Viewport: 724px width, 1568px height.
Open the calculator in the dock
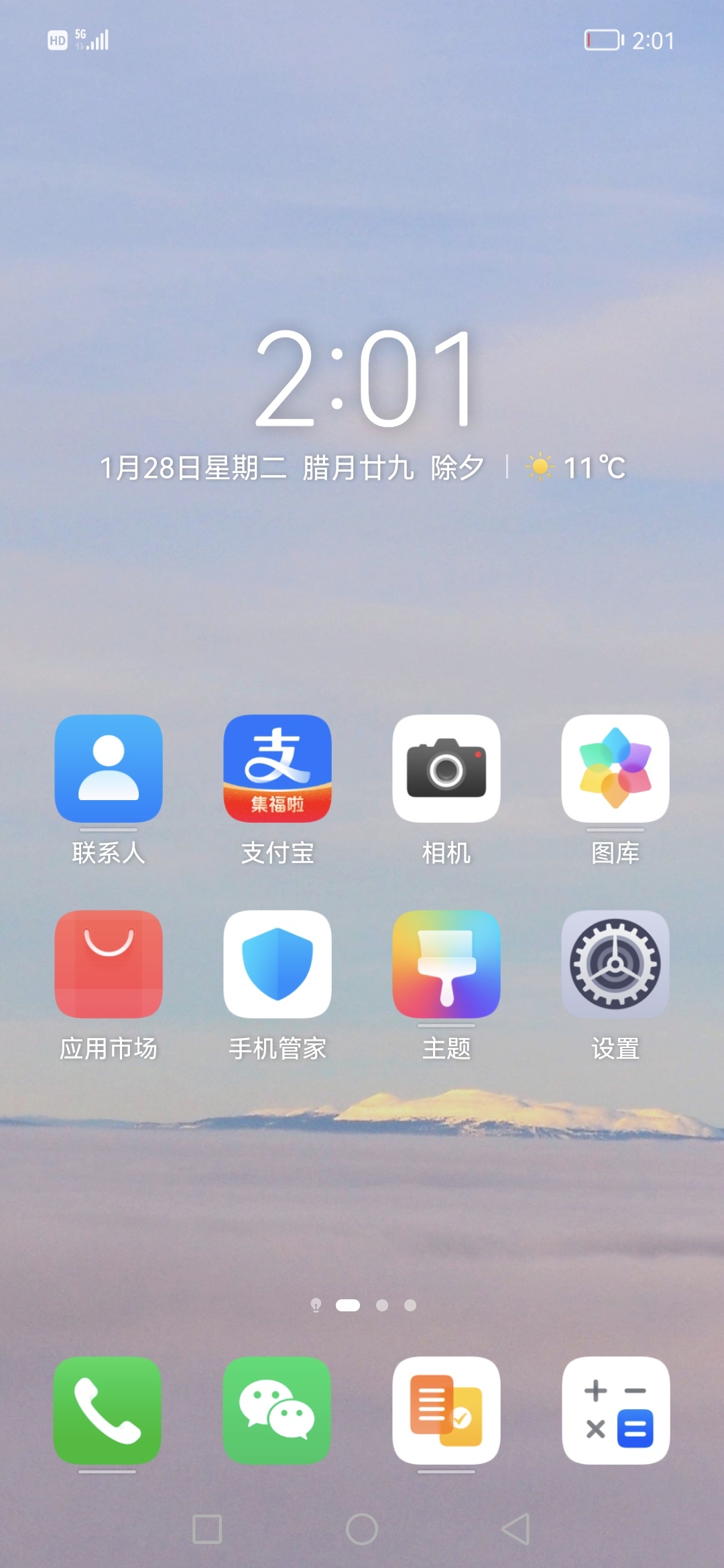click(x=615, y=1411)
